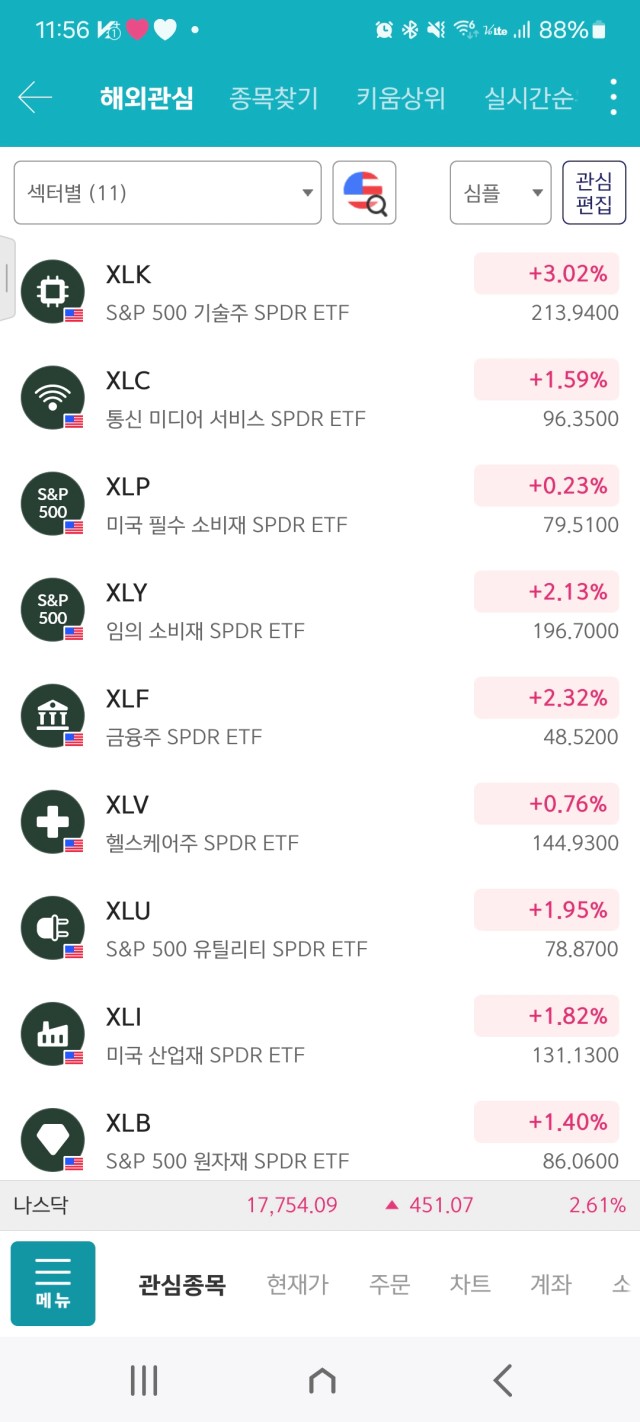
Task: Go back using the top-left arrow
Action: pos(35,98)
